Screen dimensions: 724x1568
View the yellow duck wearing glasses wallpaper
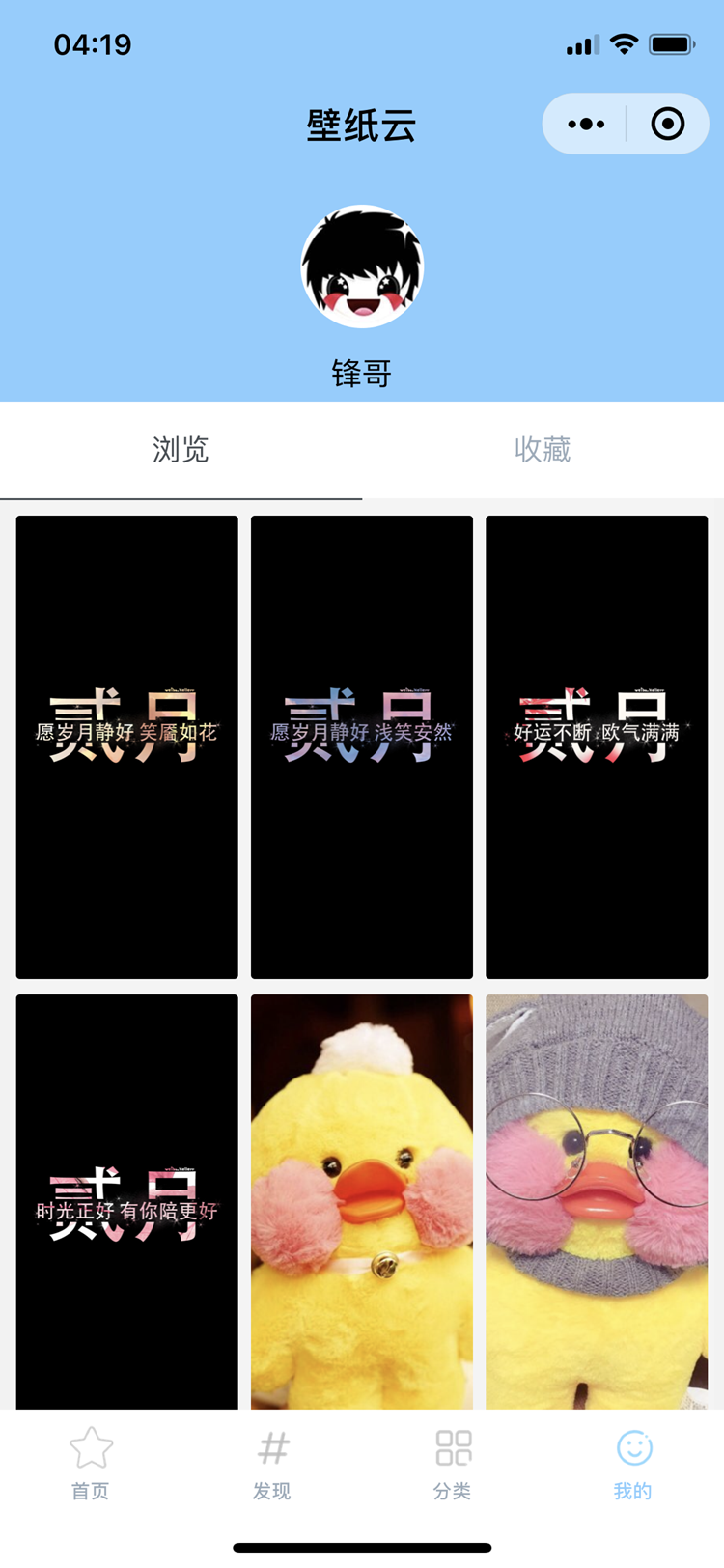tap(597, 1202)
